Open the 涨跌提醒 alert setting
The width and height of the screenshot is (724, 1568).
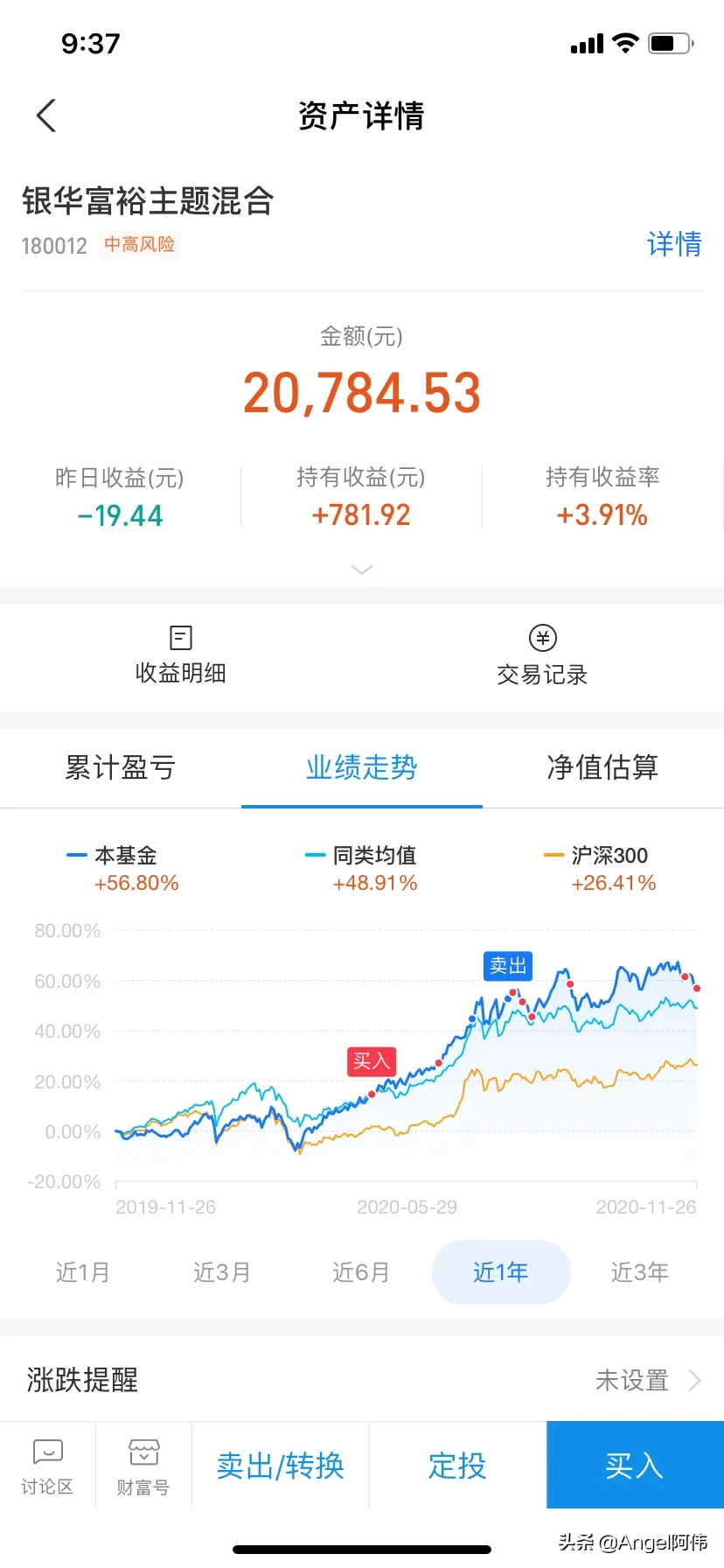(362, 1380)
